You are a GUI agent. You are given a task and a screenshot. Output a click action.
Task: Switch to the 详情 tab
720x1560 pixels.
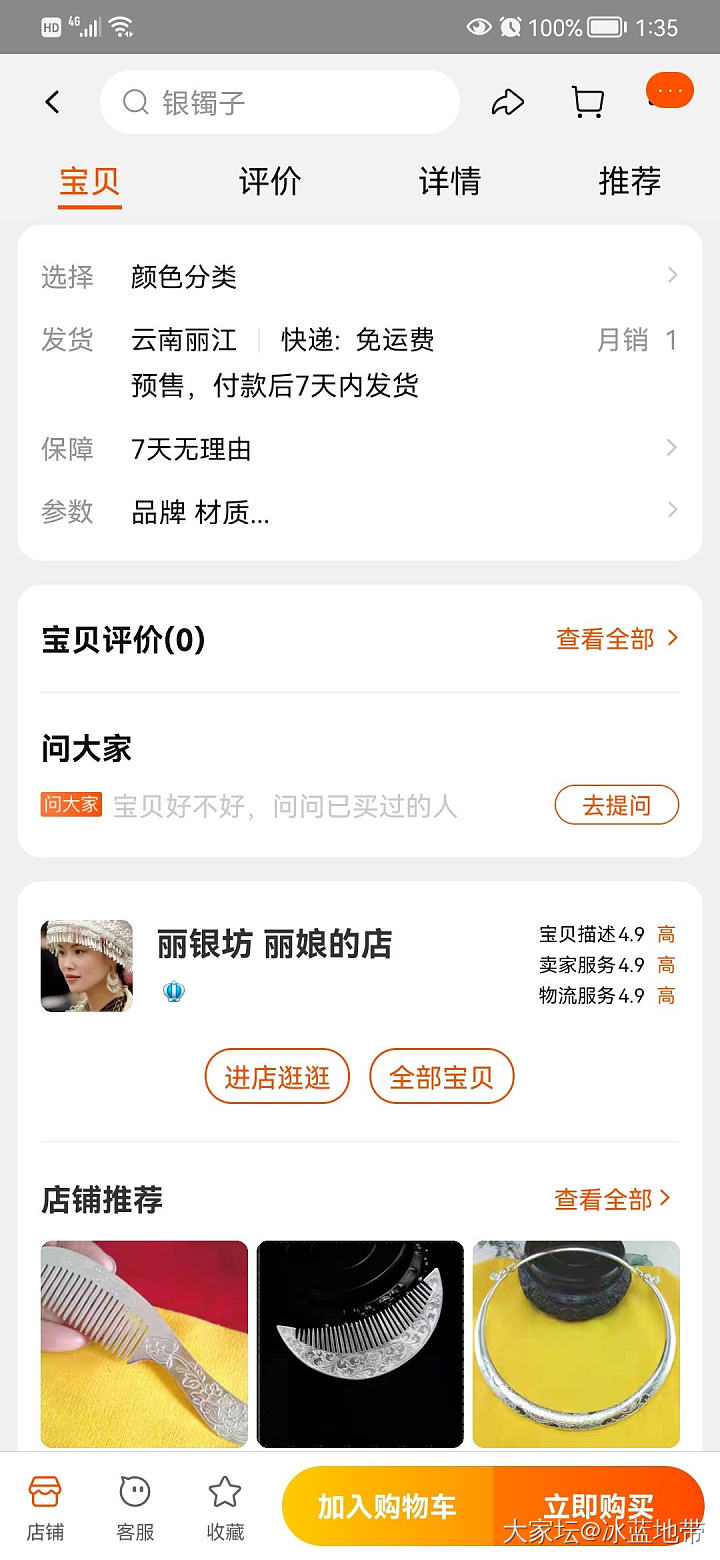point(450,182)
